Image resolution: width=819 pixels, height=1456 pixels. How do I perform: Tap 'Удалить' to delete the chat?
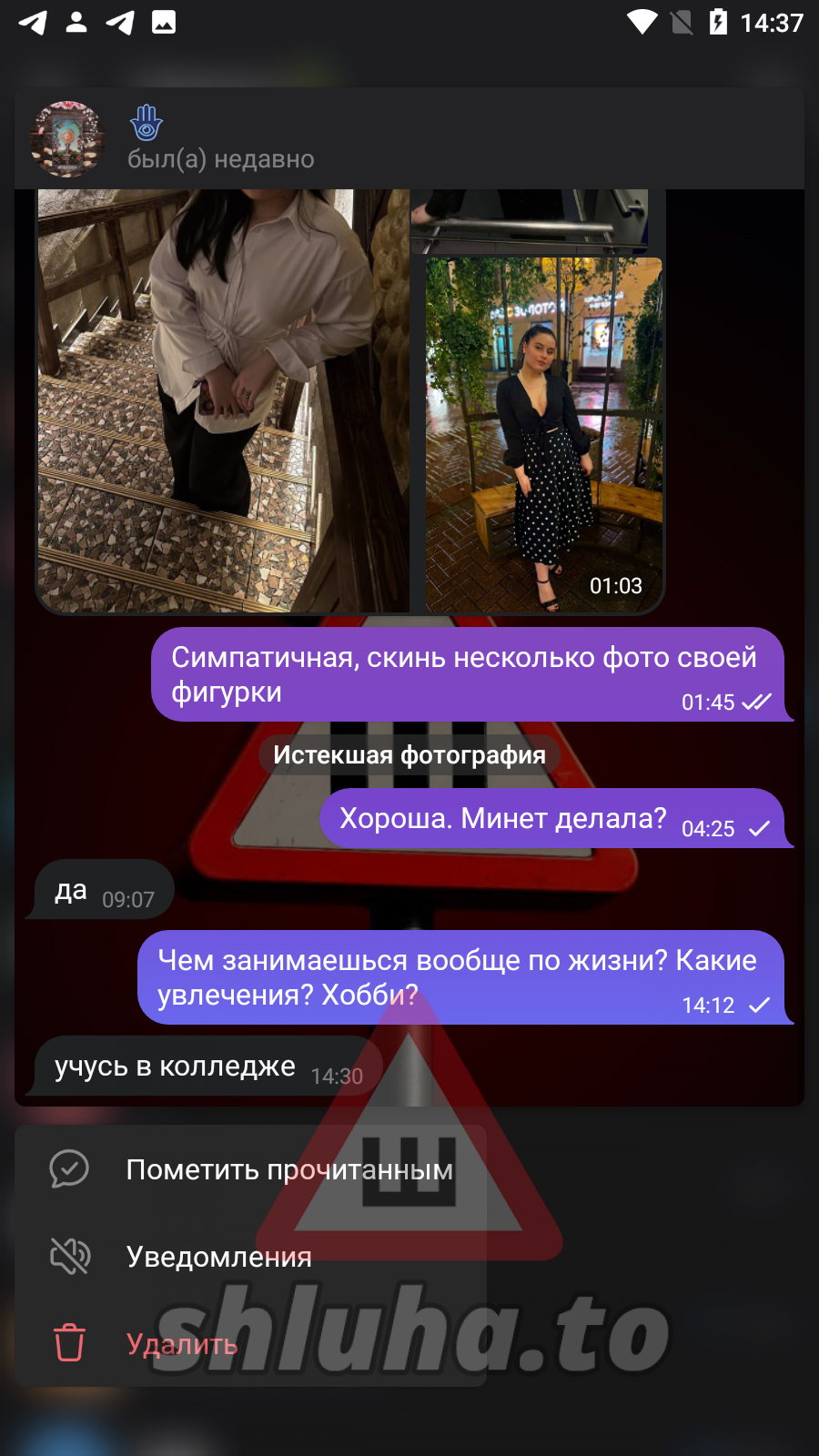(182, 1343)
